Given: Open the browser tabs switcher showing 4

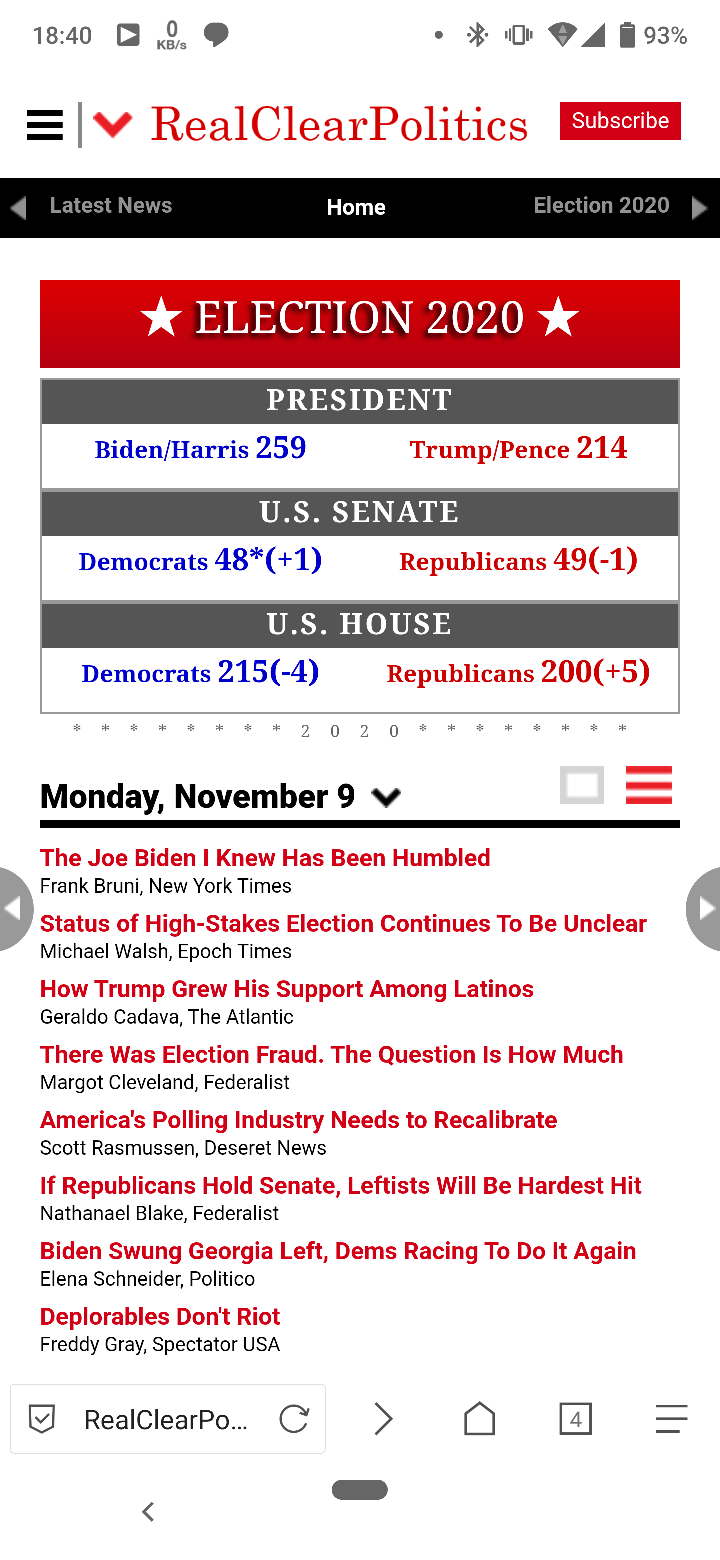Looking at the screenshot, I should pos(575,1418).
